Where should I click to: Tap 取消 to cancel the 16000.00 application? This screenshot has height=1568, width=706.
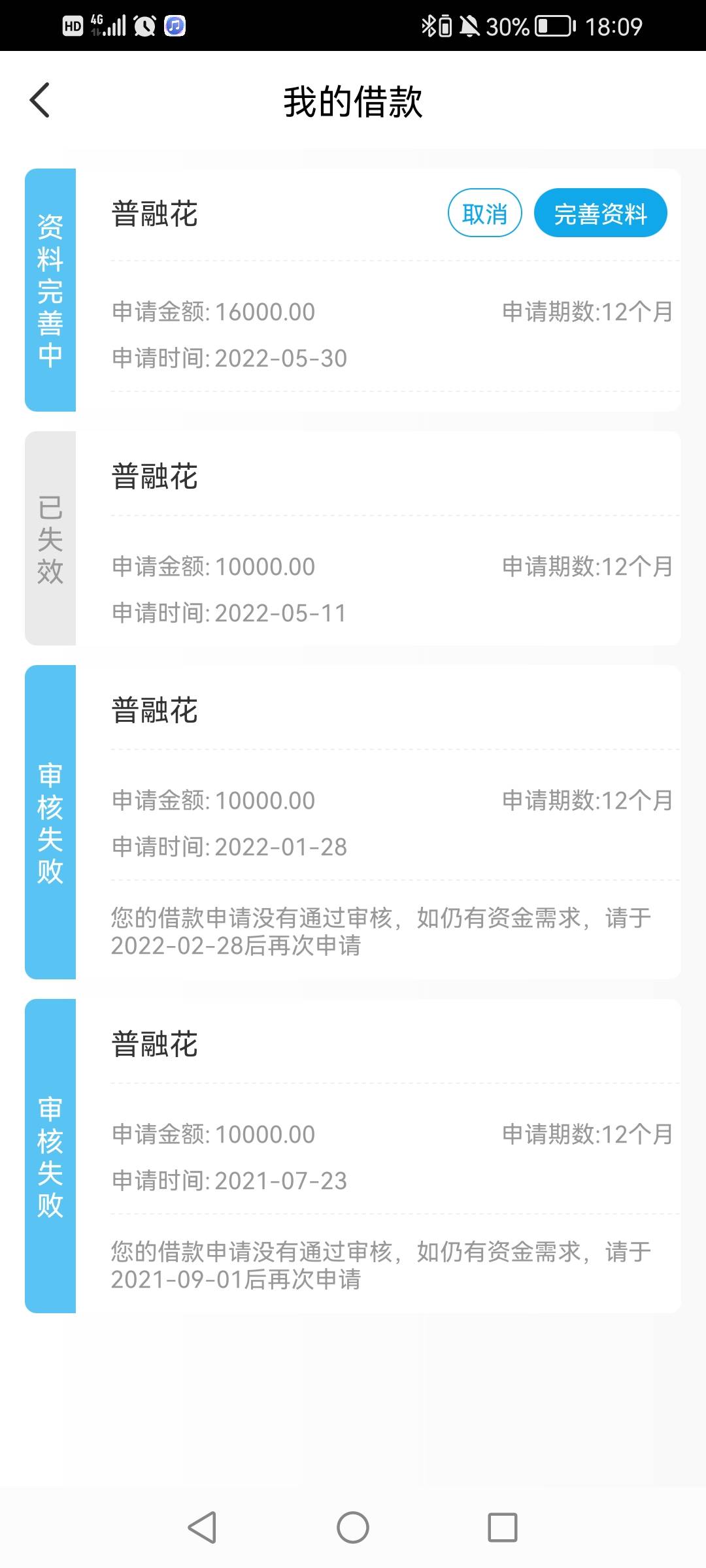pos(484,213)
